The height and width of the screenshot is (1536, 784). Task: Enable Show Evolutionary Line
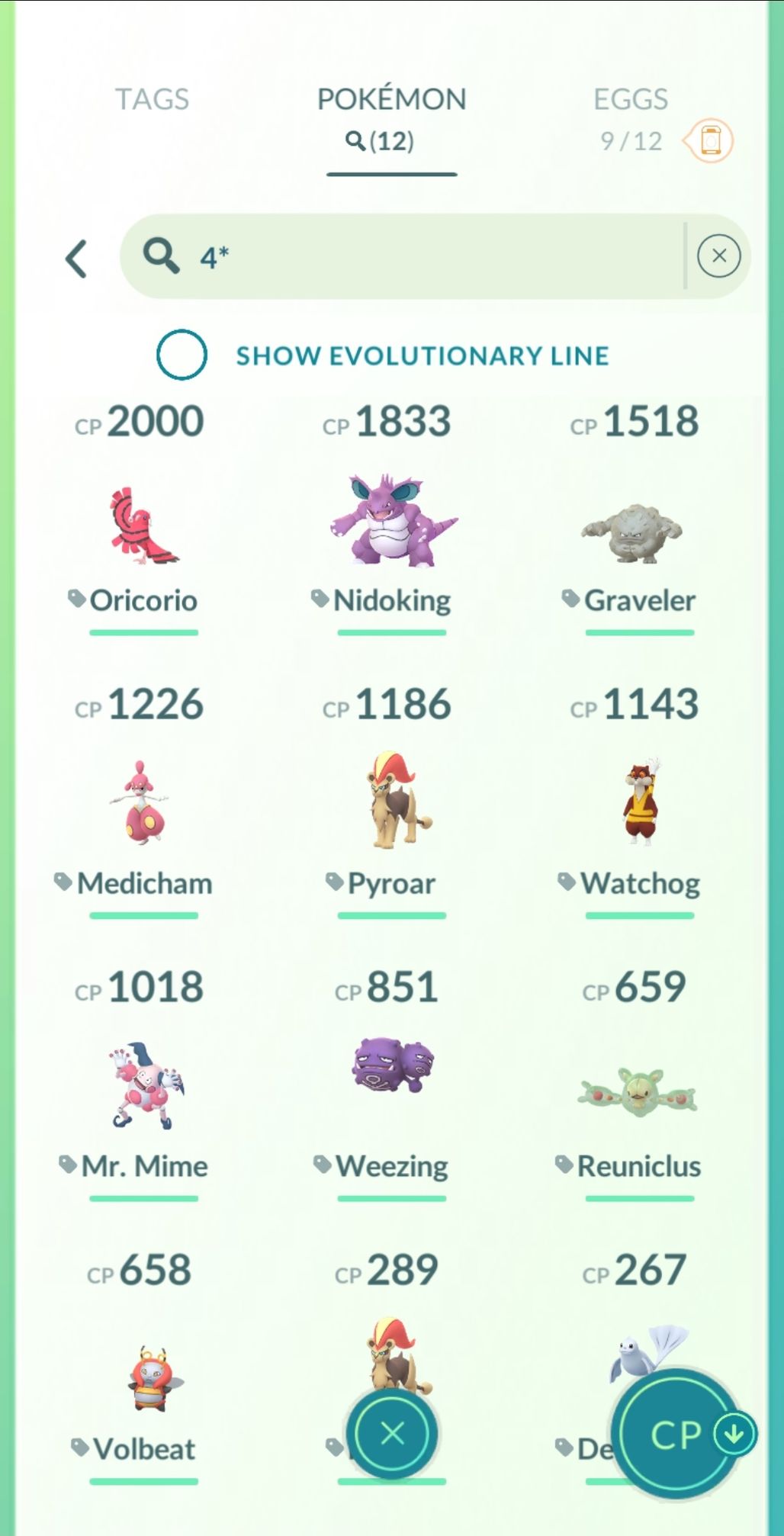(x=182, y=355)
